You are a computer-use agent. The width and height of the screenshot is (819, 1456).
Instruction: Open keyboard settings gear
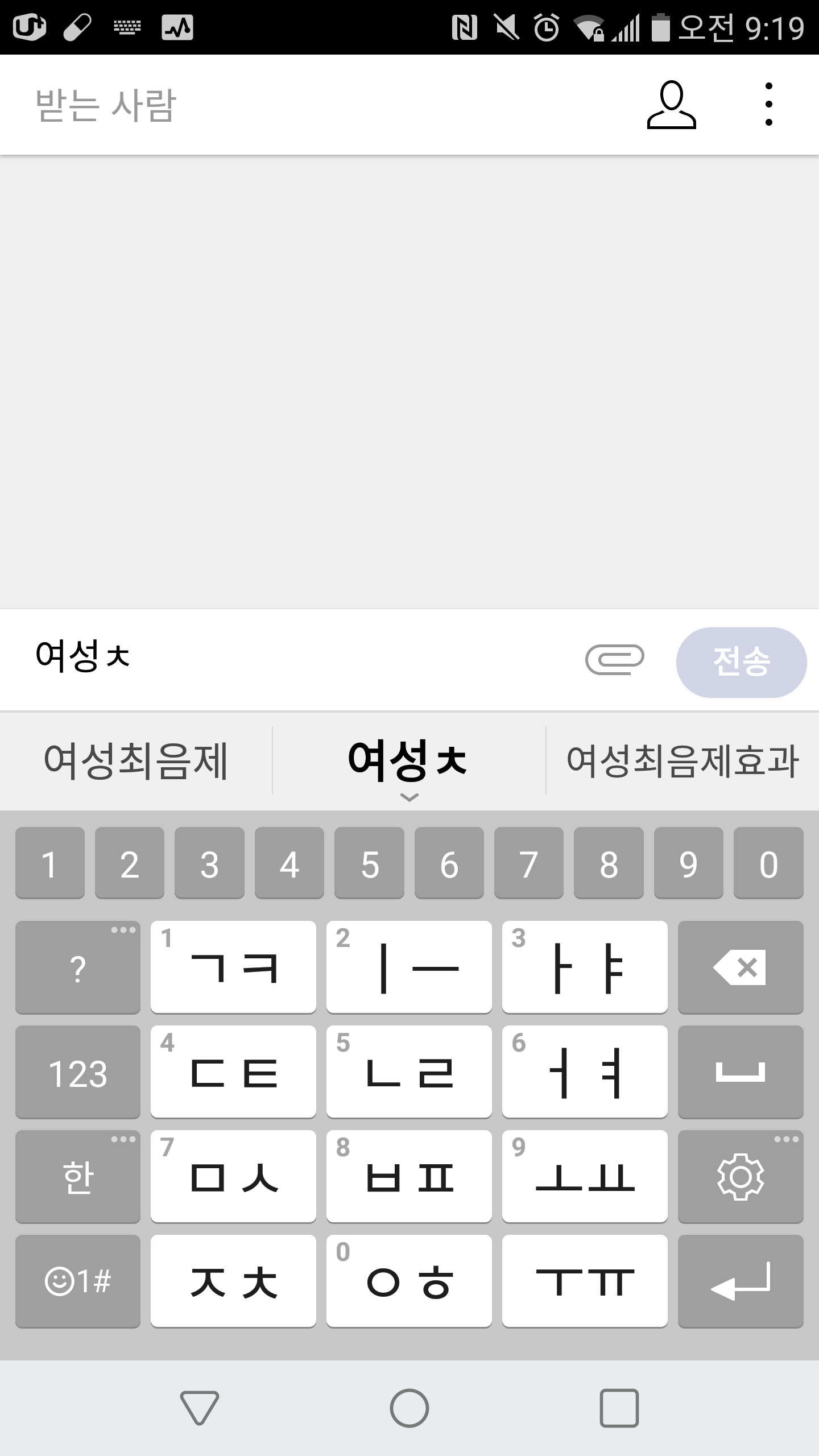pos(740,1177)
